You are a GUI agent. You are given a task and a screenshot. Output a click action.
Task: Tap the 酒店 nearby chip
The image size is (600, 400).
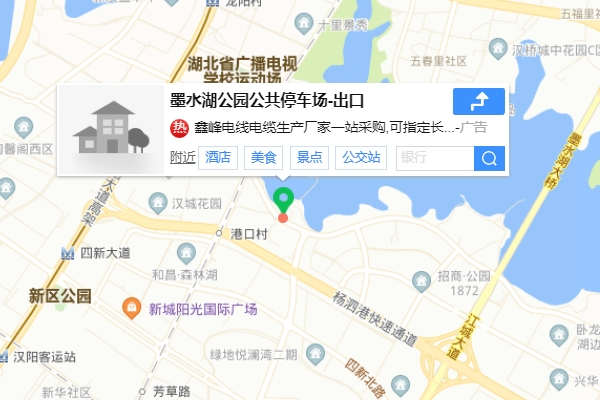click(x=218, y=158)
